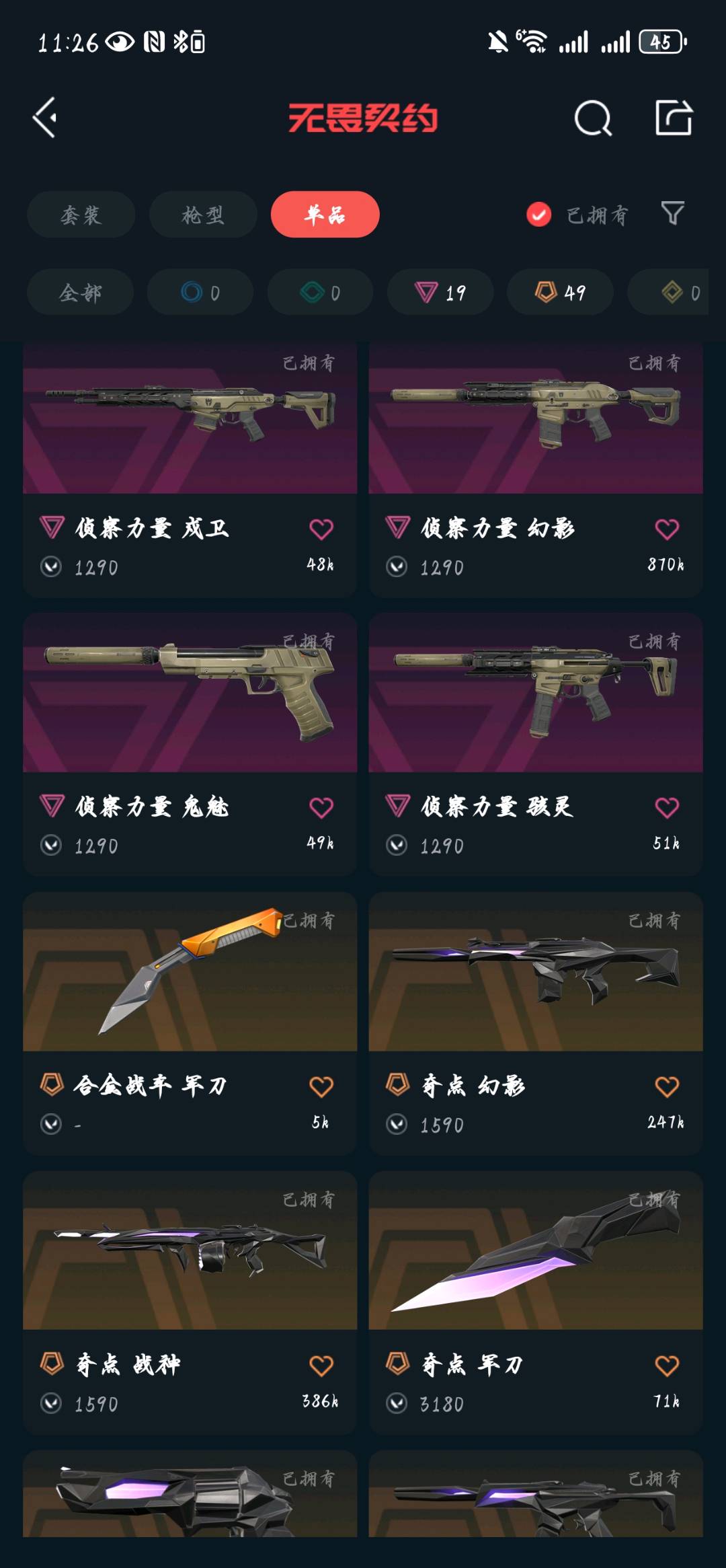The height and width of the screenshot is (1568, 726).
Task: Like the 侦察力量 幻影 skin
Action: [x=666, y=529]
